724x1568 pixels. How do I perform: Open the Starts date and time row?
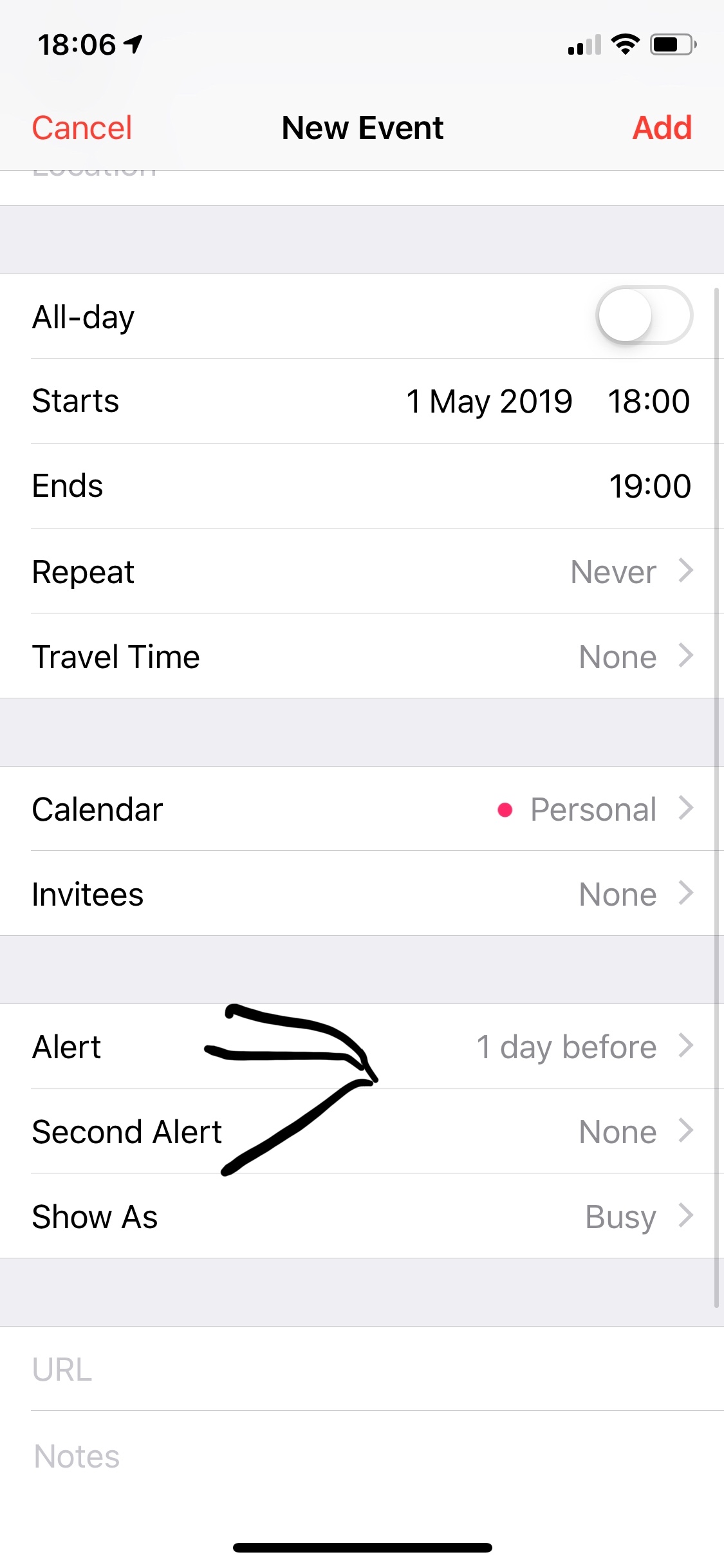tap(362, 401)
